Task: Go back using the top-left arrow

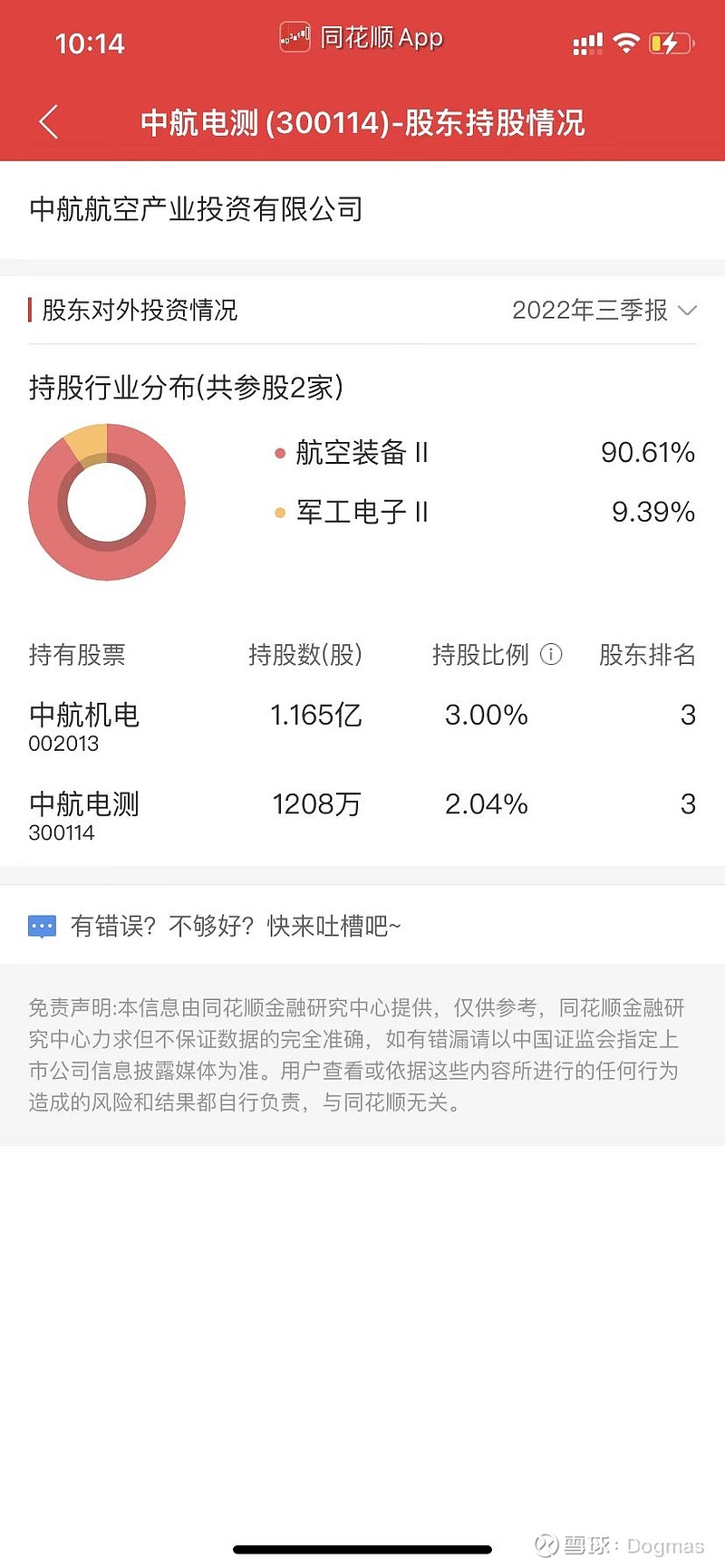Action: (x=49, y=122)
